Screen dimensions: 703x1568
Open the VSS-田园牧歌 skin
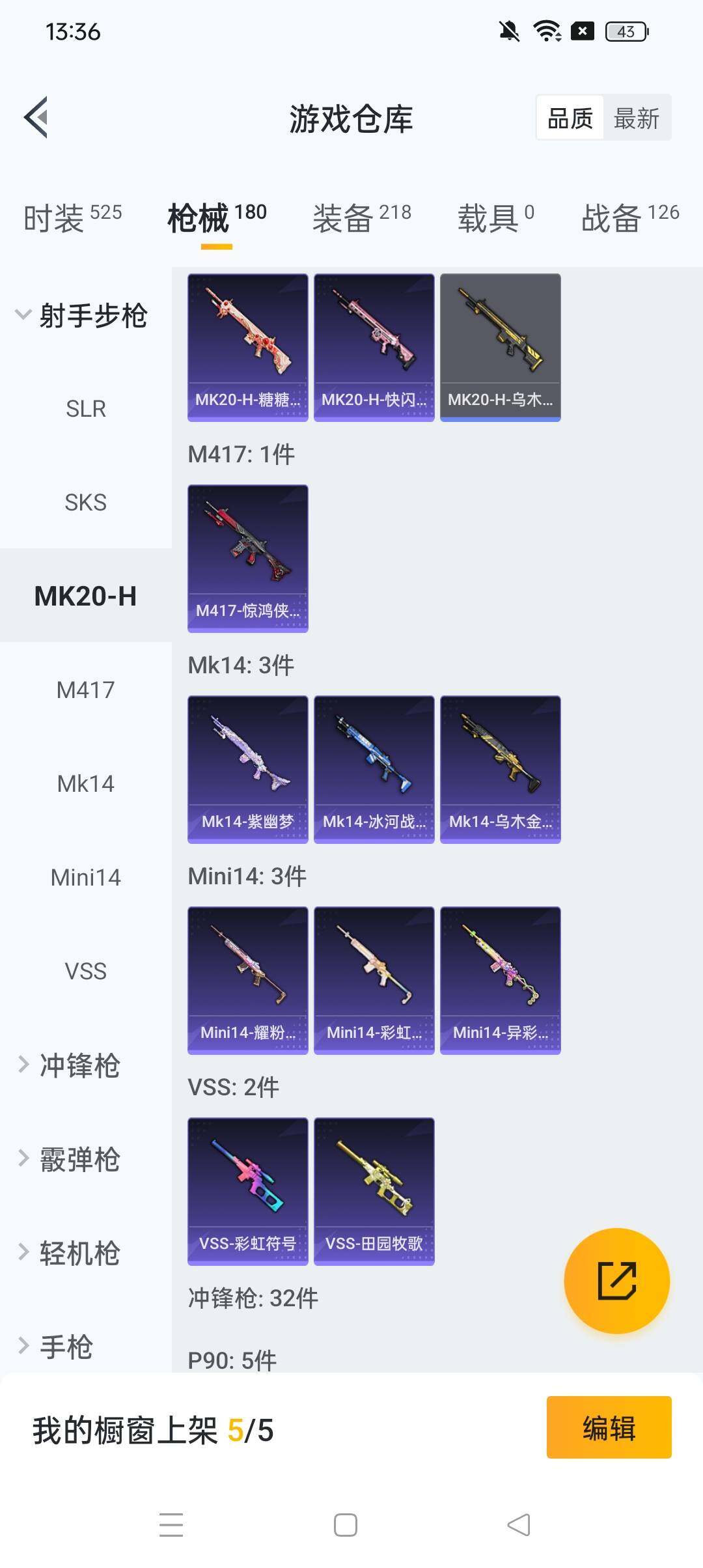pyautogui.click(x=374, y=1191)
